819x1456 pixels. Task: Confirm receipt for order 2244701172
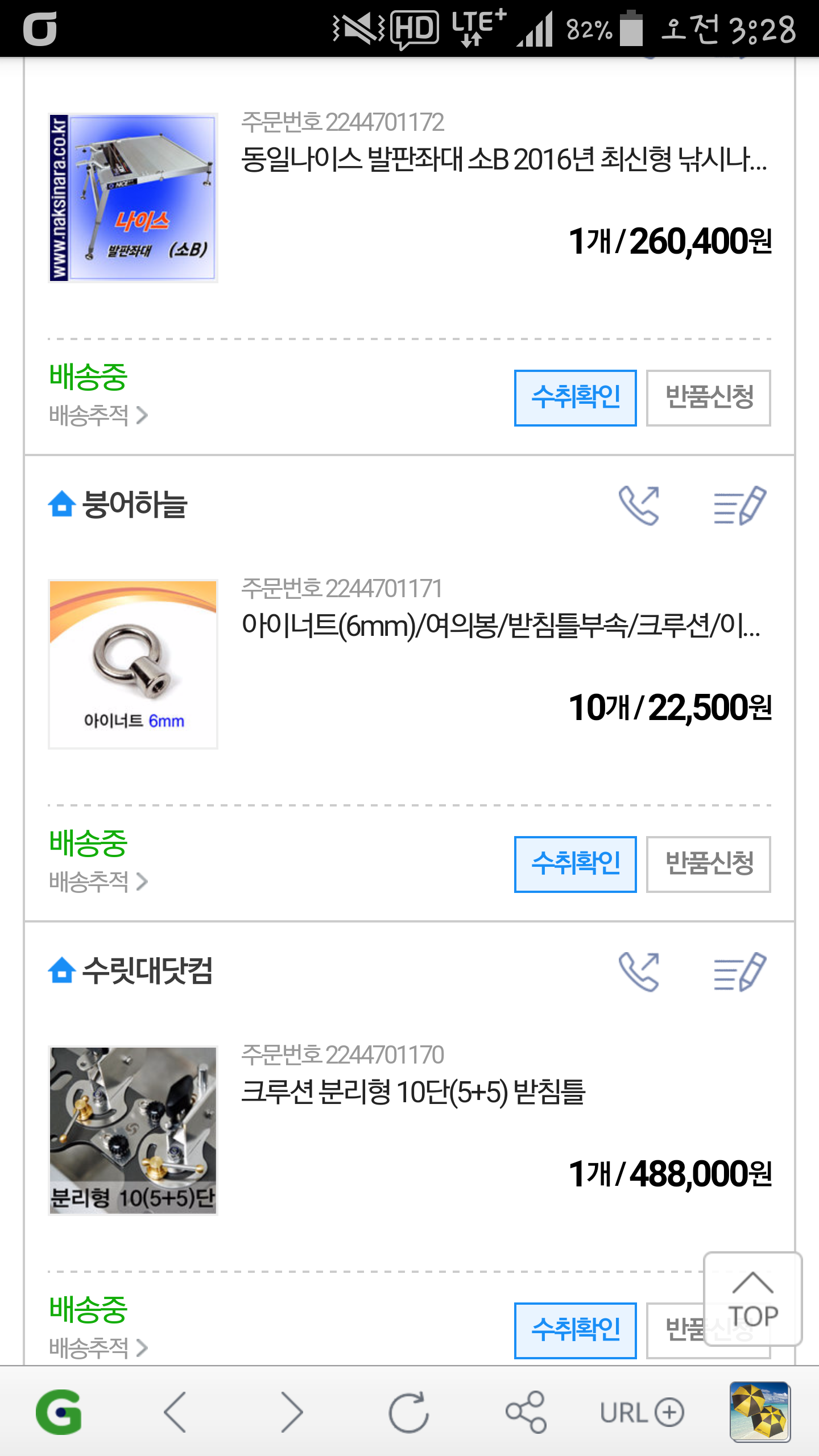click(x=575, y=398)
